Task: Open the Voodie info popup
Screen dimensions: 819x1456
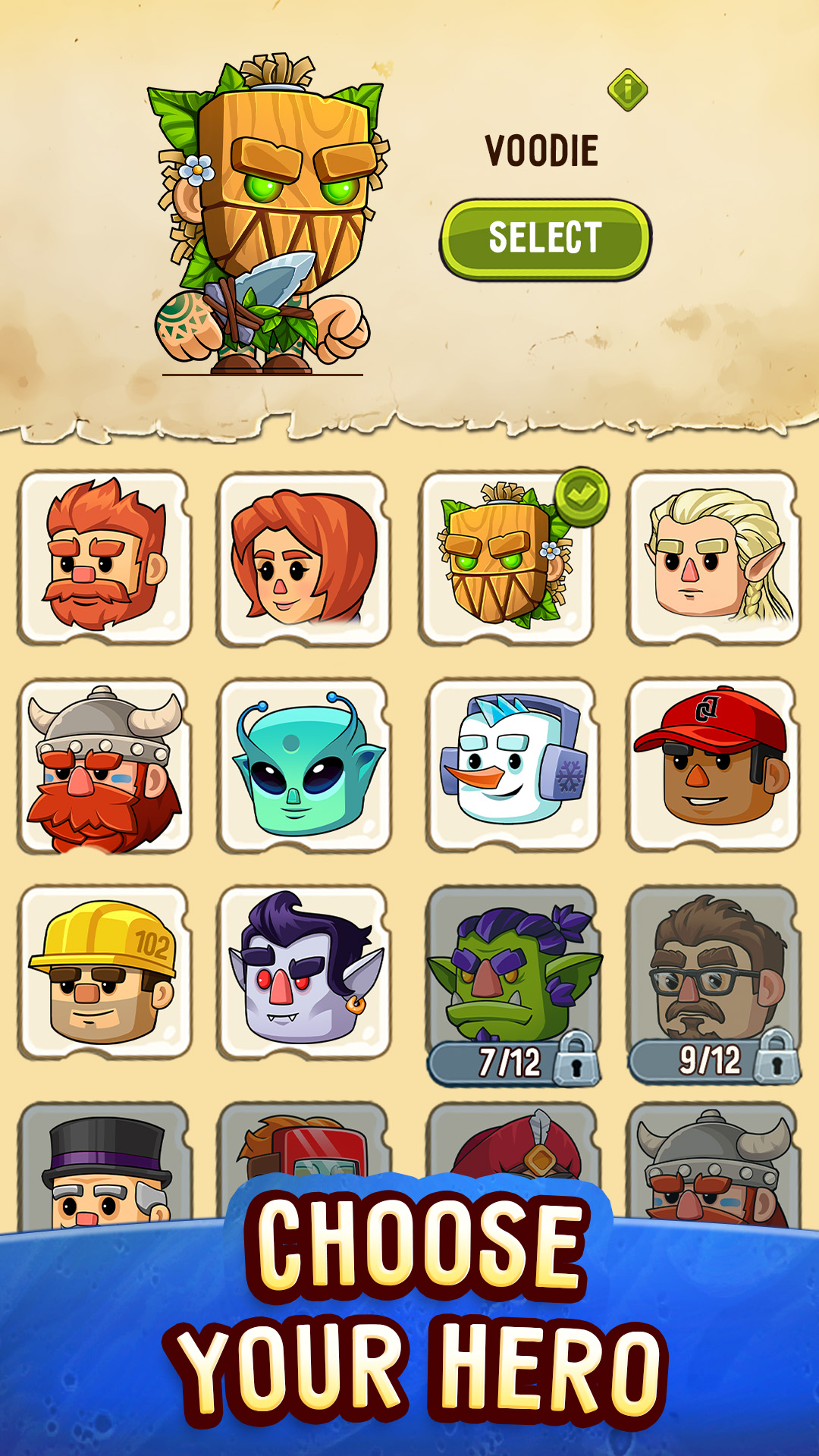Action: (626, 89)
